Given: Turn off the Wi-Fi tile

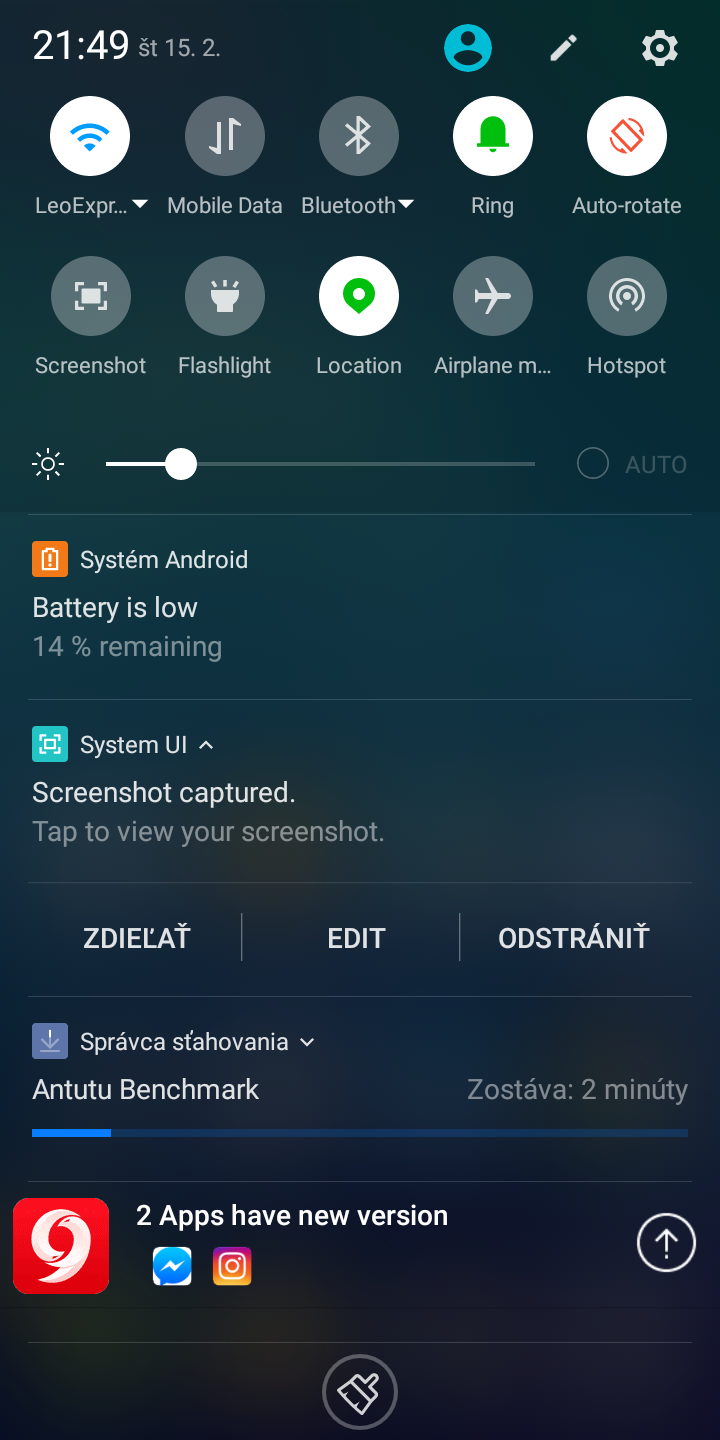Looking at the screenshot, I should 90,136.
